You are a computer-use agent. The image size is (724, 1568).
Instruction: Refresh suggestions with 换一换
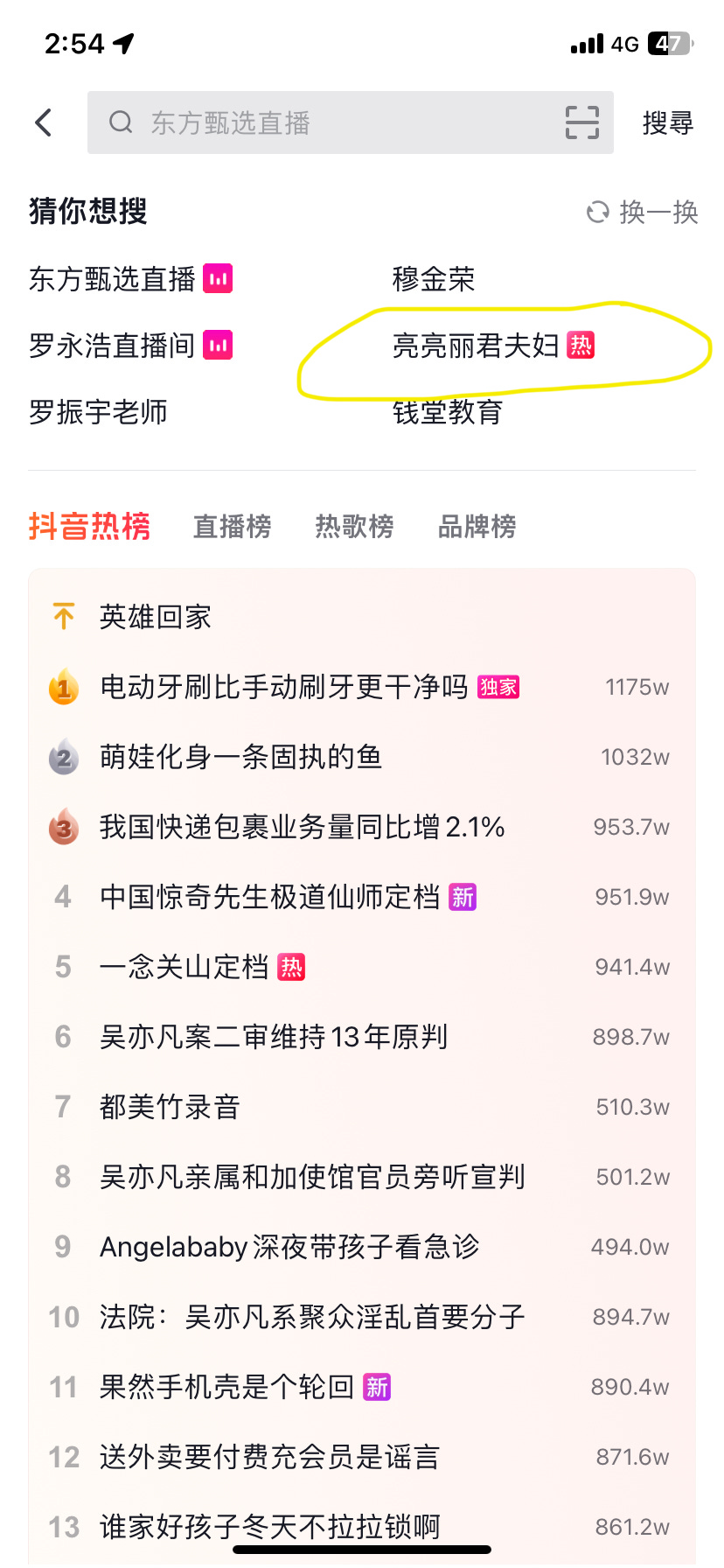point(642,212)
